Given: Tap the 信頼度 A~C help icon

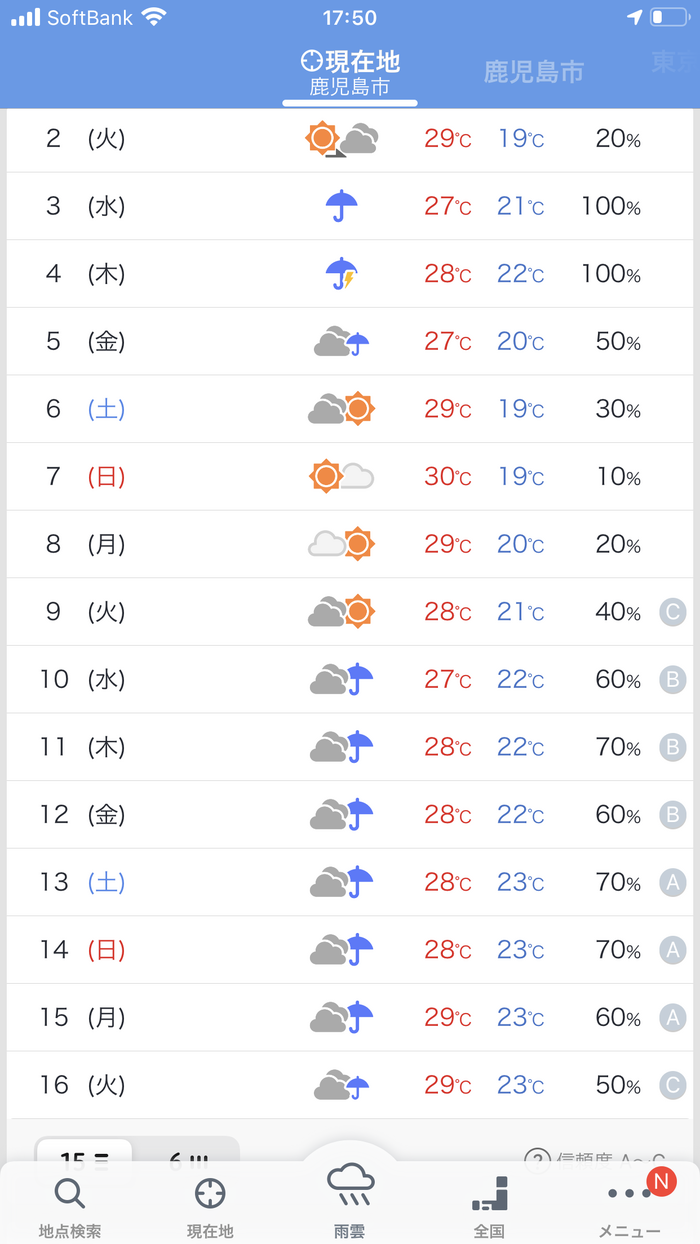Looking at the screenshot, I should [537, 1159].
